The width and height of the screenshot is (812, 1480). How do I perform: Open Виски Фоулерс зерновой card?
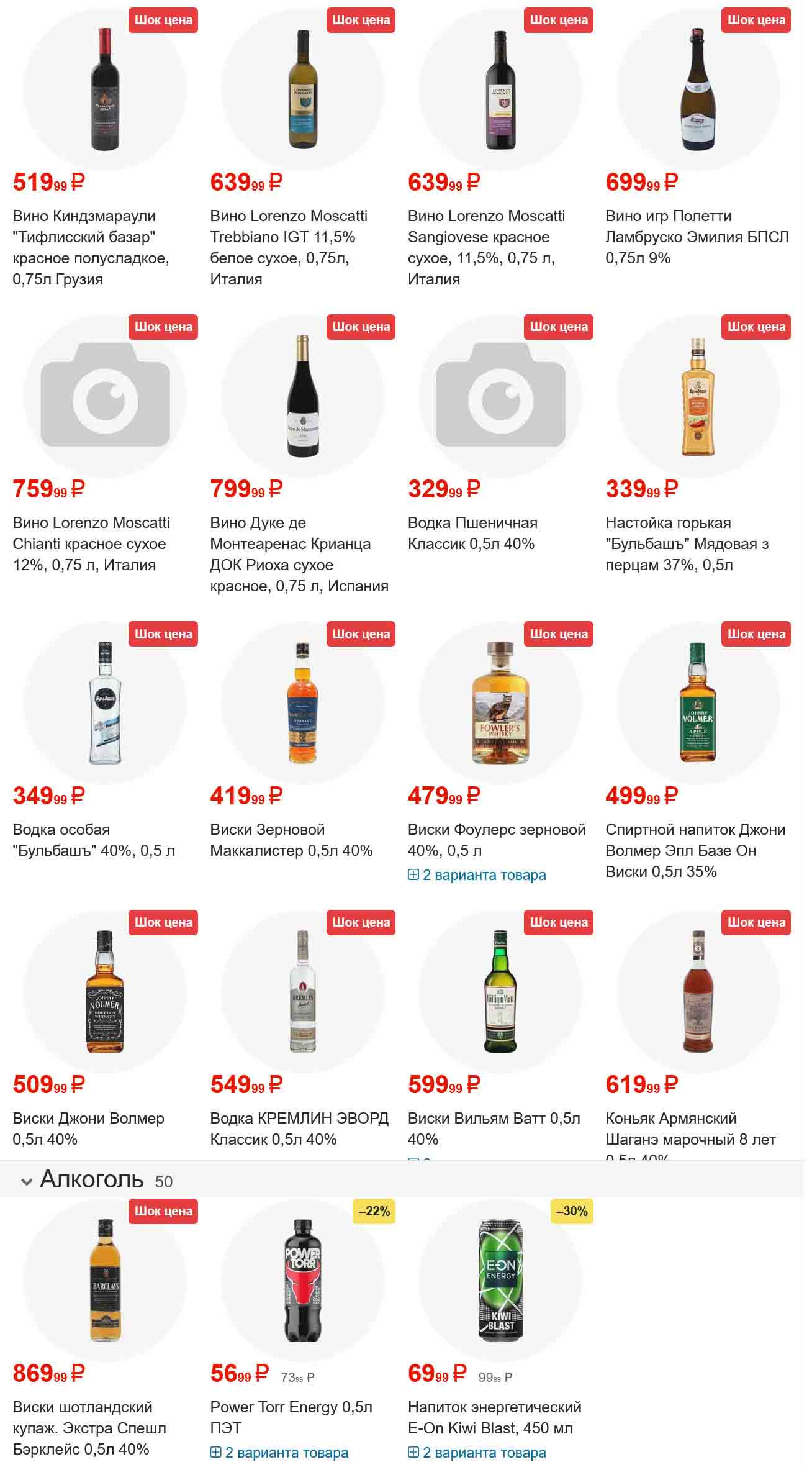[496, 840]
